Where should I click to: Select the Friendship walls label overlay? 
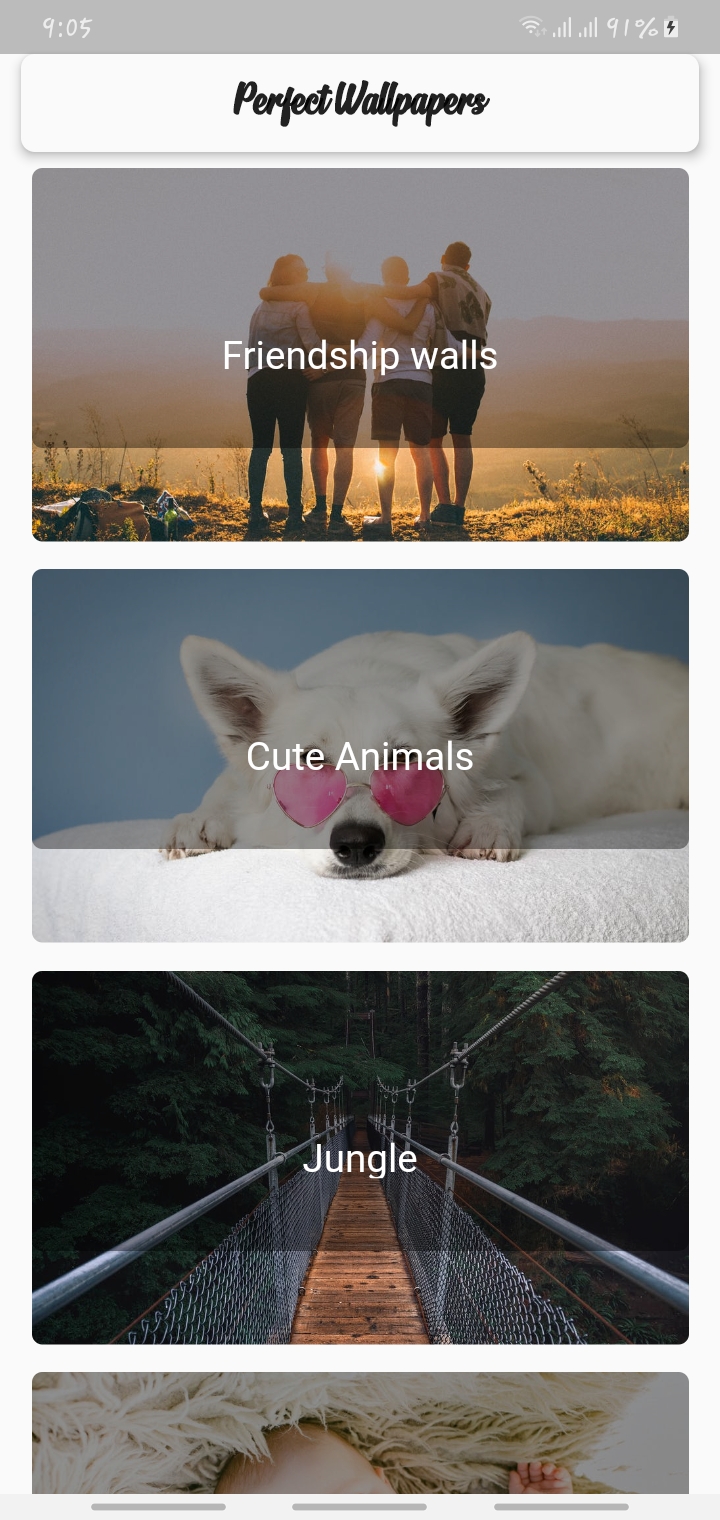coord(360,356)
